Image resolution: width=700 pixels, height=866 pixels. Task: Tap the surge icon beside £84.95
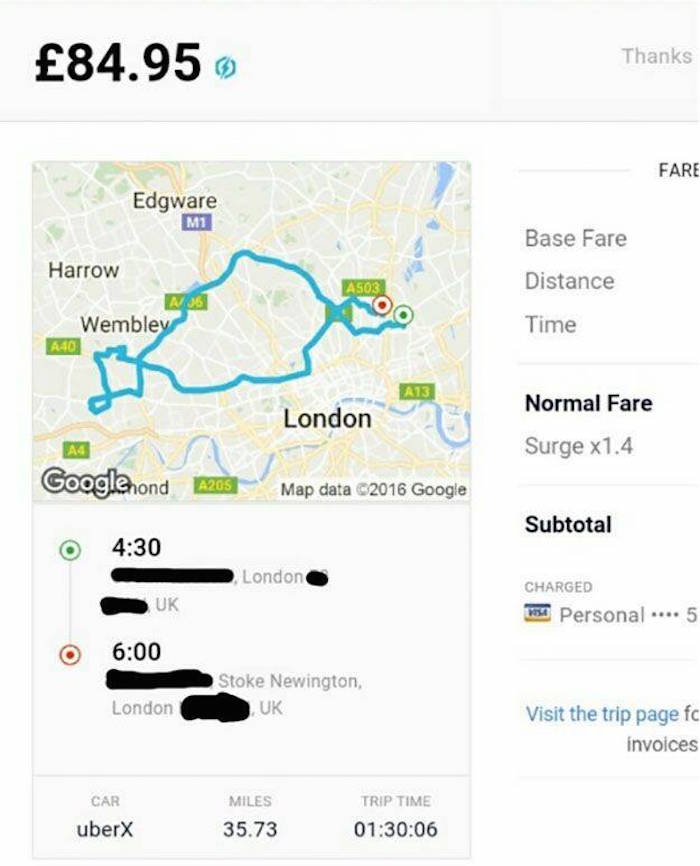[226, 68]
